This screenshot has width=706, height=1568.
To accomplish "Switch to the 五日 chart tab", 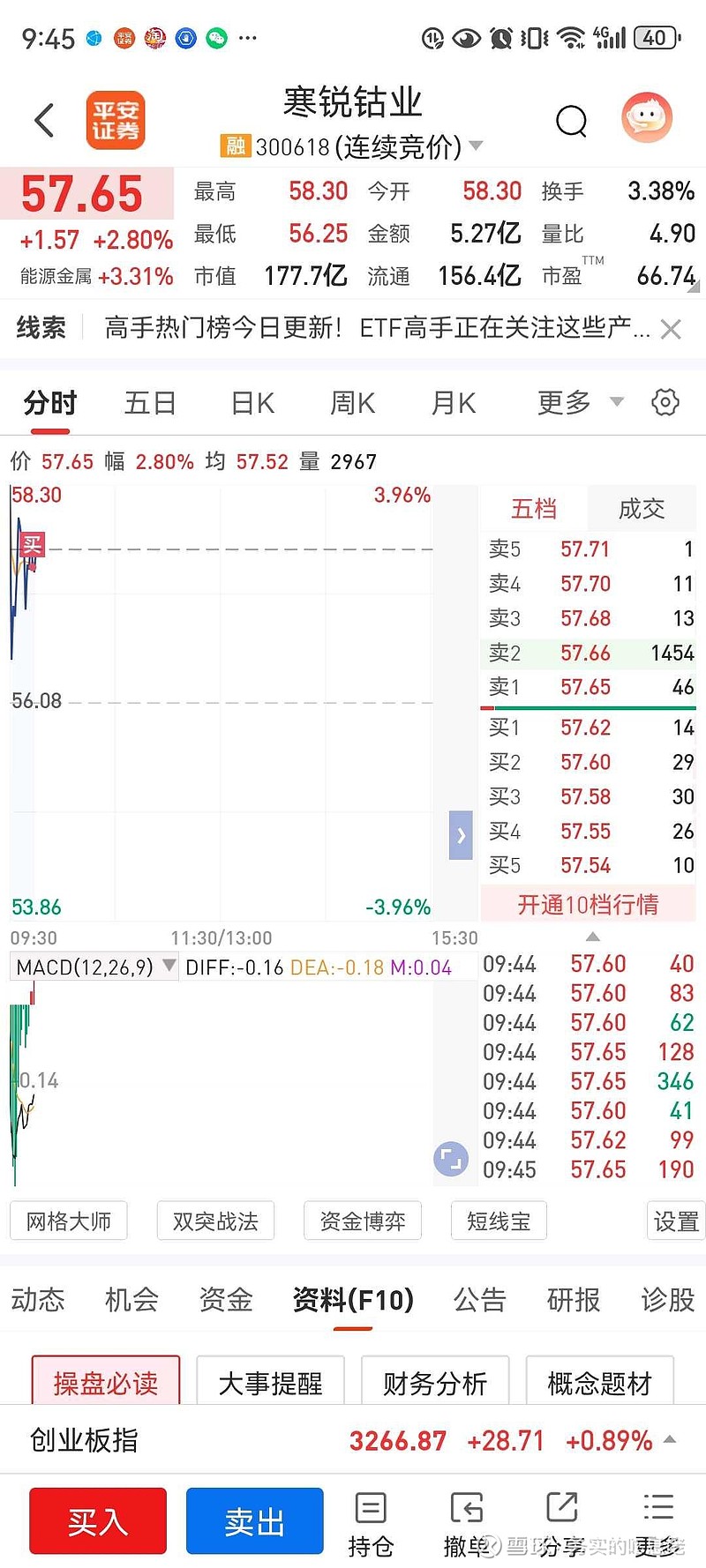I will [150, 403].
